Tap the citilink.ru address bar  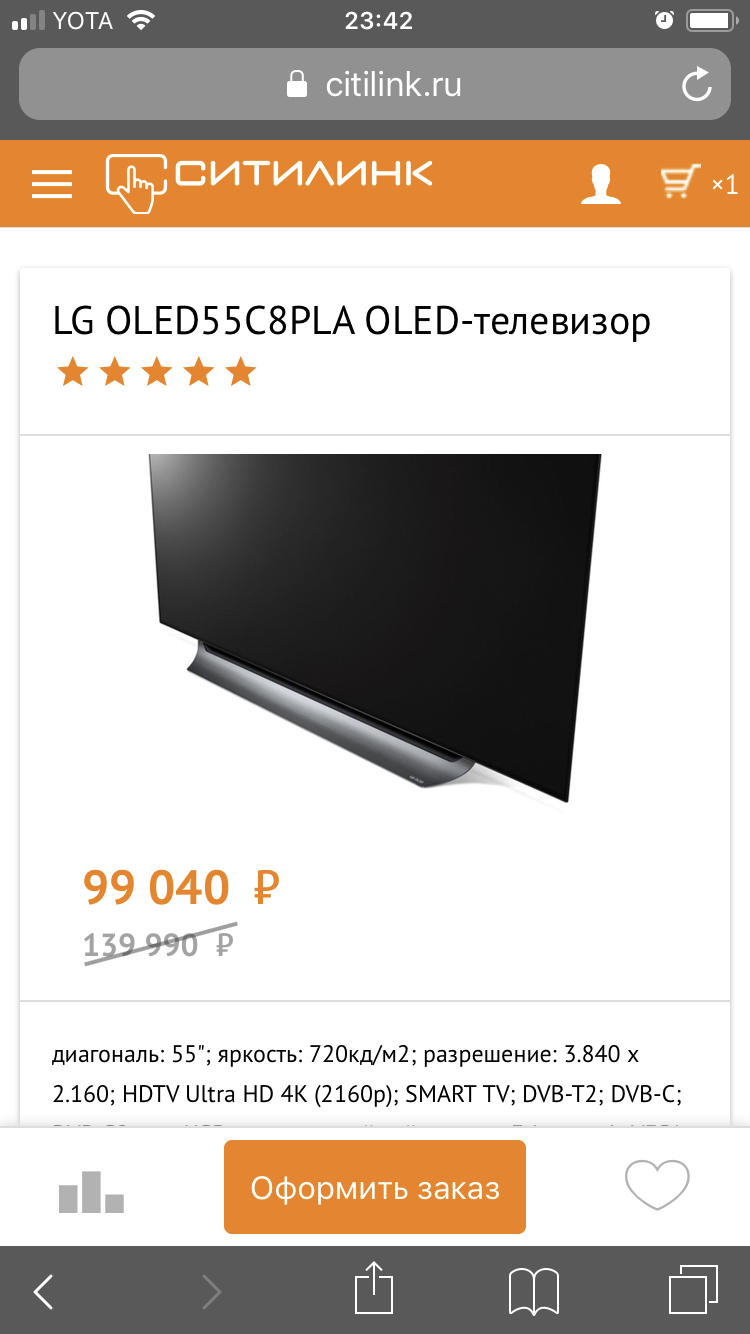375,85
